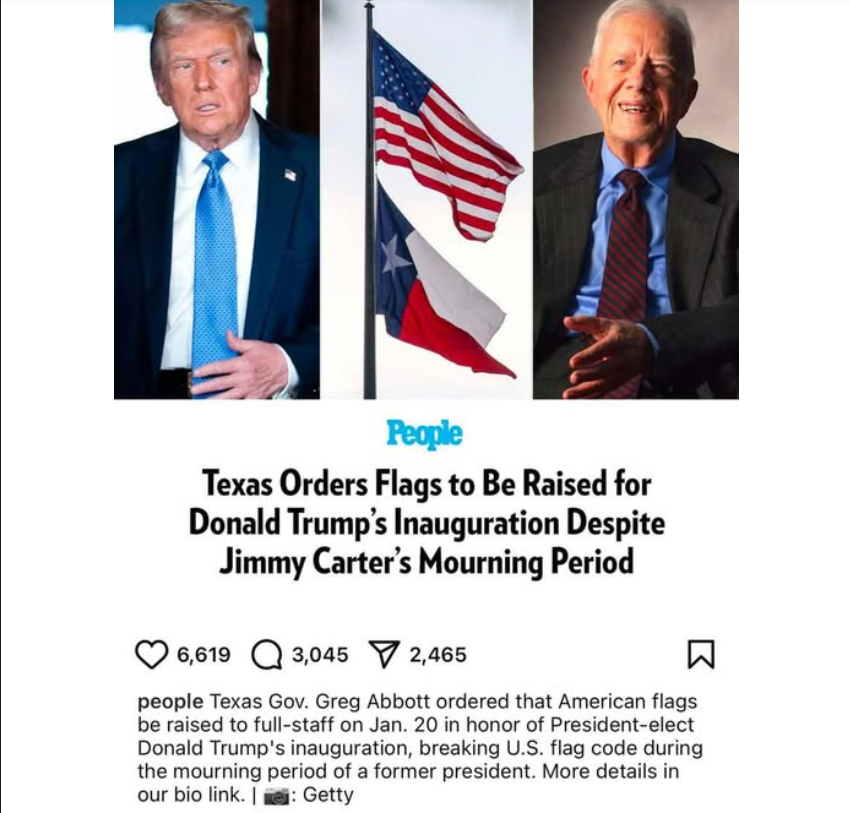This screenshot has width=850, height=813.
Task: Save the post with the bookmark icon
Action: (702, 655)
